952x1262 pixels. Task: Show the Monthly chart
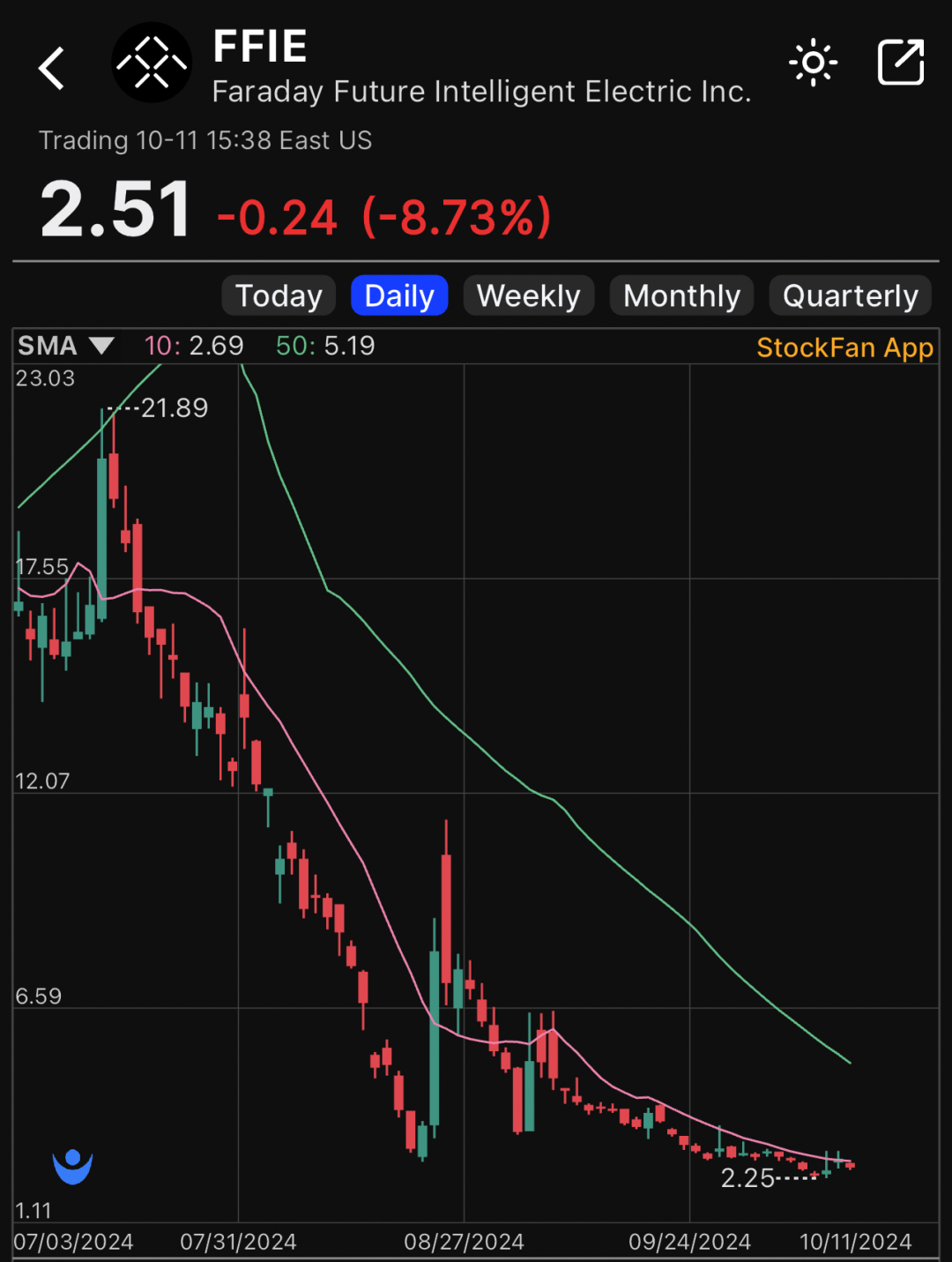(x=681, y=295)
